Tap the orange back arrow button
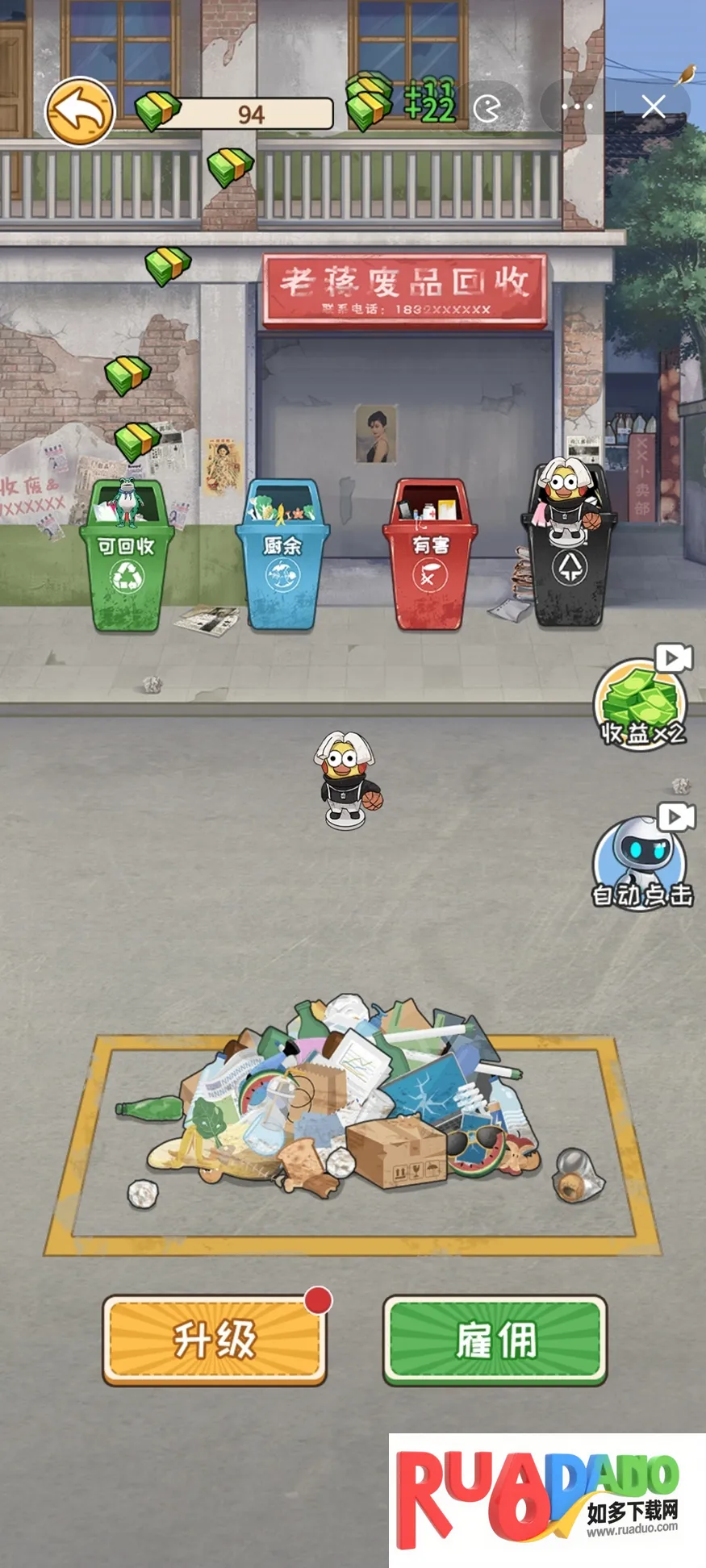Screen dimensions: 706x1568 pyautogui.click(x=79, y=111)
